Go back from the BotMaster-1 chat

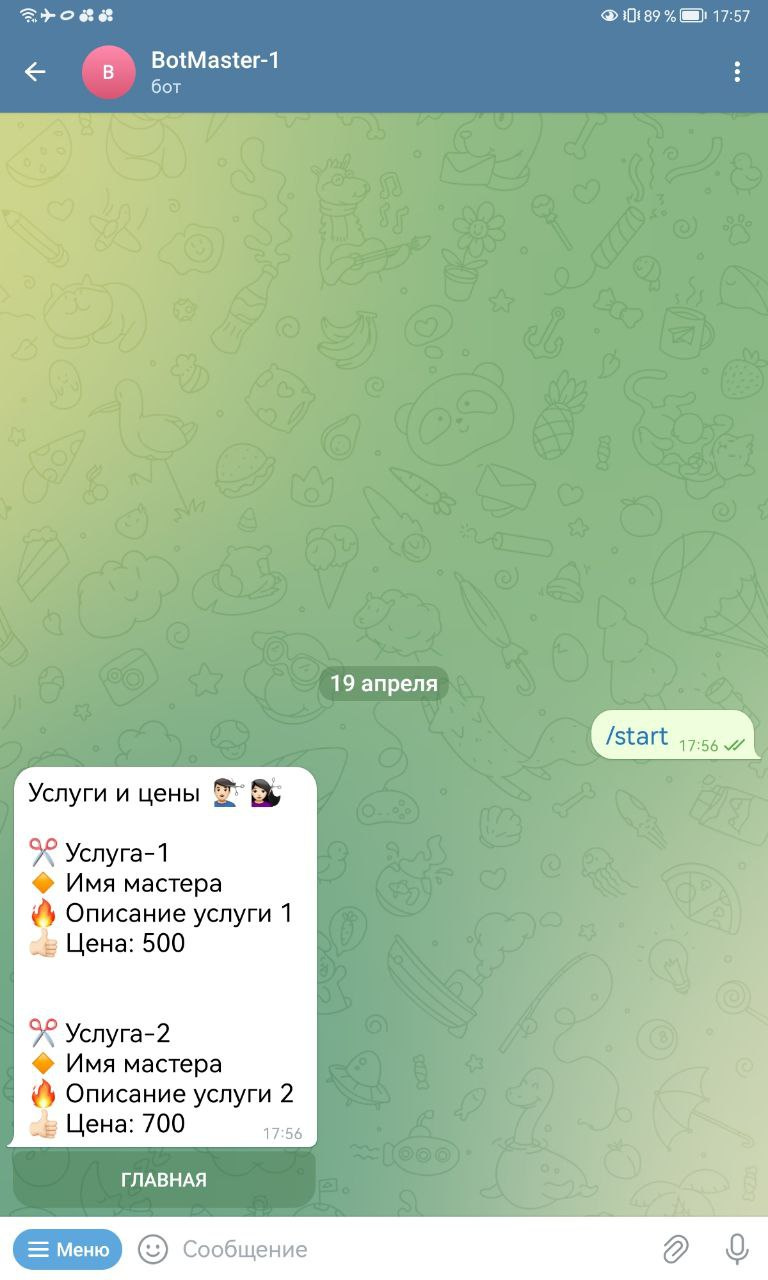35,72
